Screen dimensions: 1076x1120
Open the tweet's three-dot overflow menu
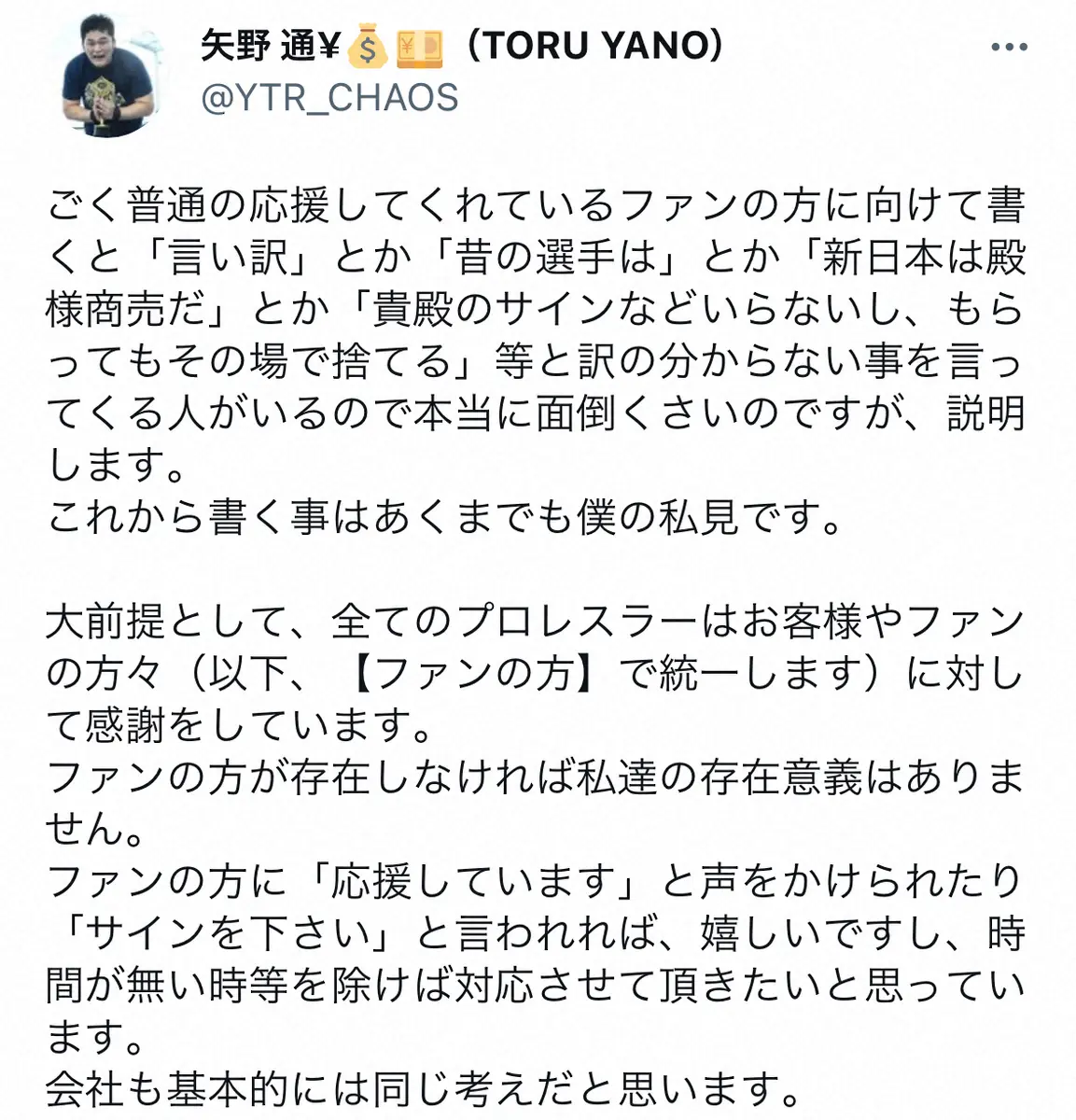(x=1009, y=48)
